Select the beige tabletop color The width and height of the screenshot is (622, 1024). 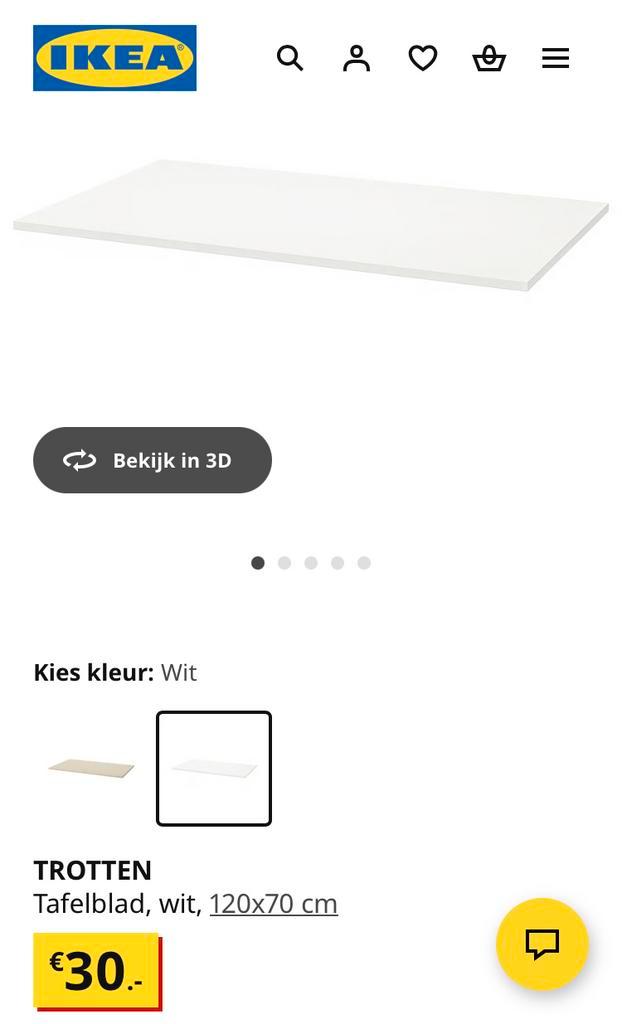[x=91, y=768]
